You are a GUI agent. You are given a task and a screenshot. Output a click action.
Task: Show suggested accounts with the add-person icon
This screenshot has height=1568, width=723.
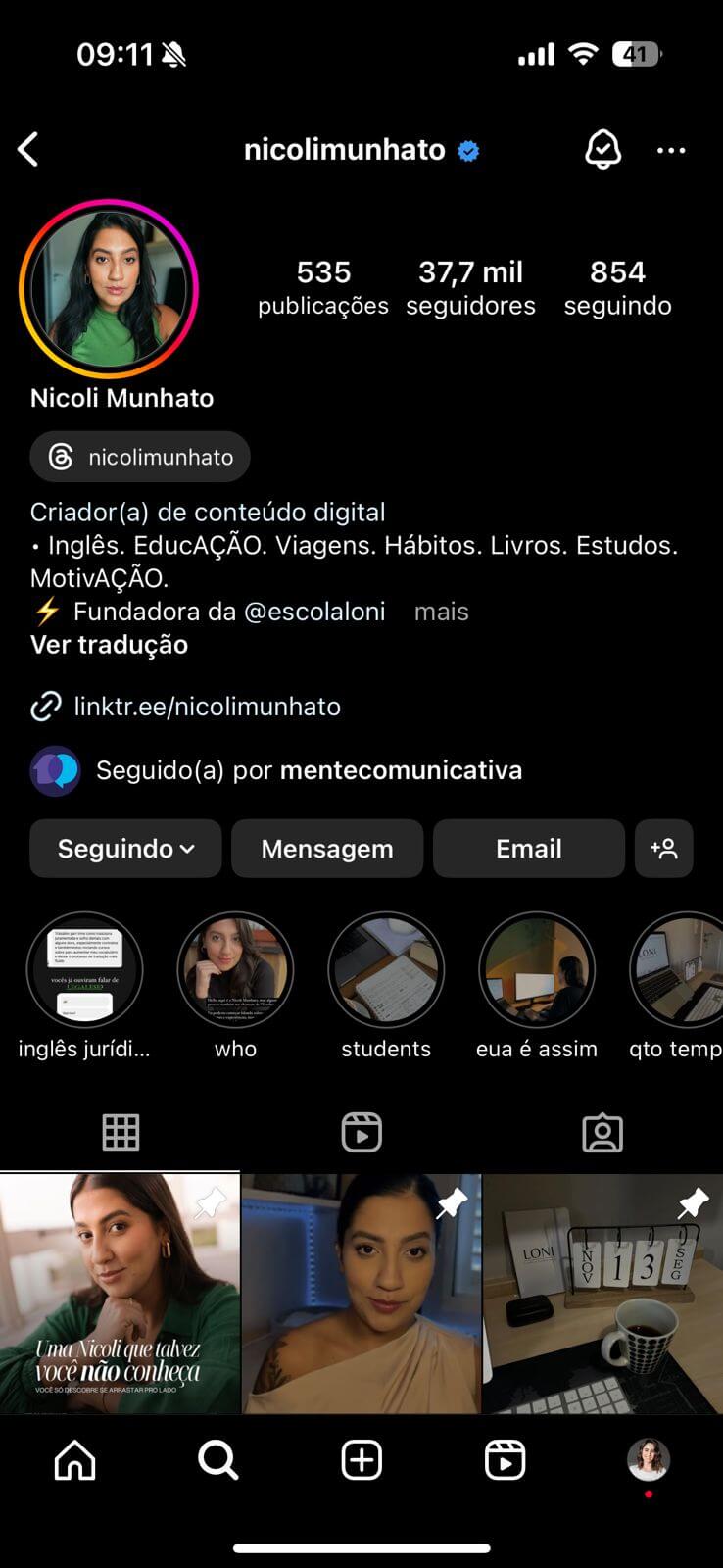(x=663, y=849)
